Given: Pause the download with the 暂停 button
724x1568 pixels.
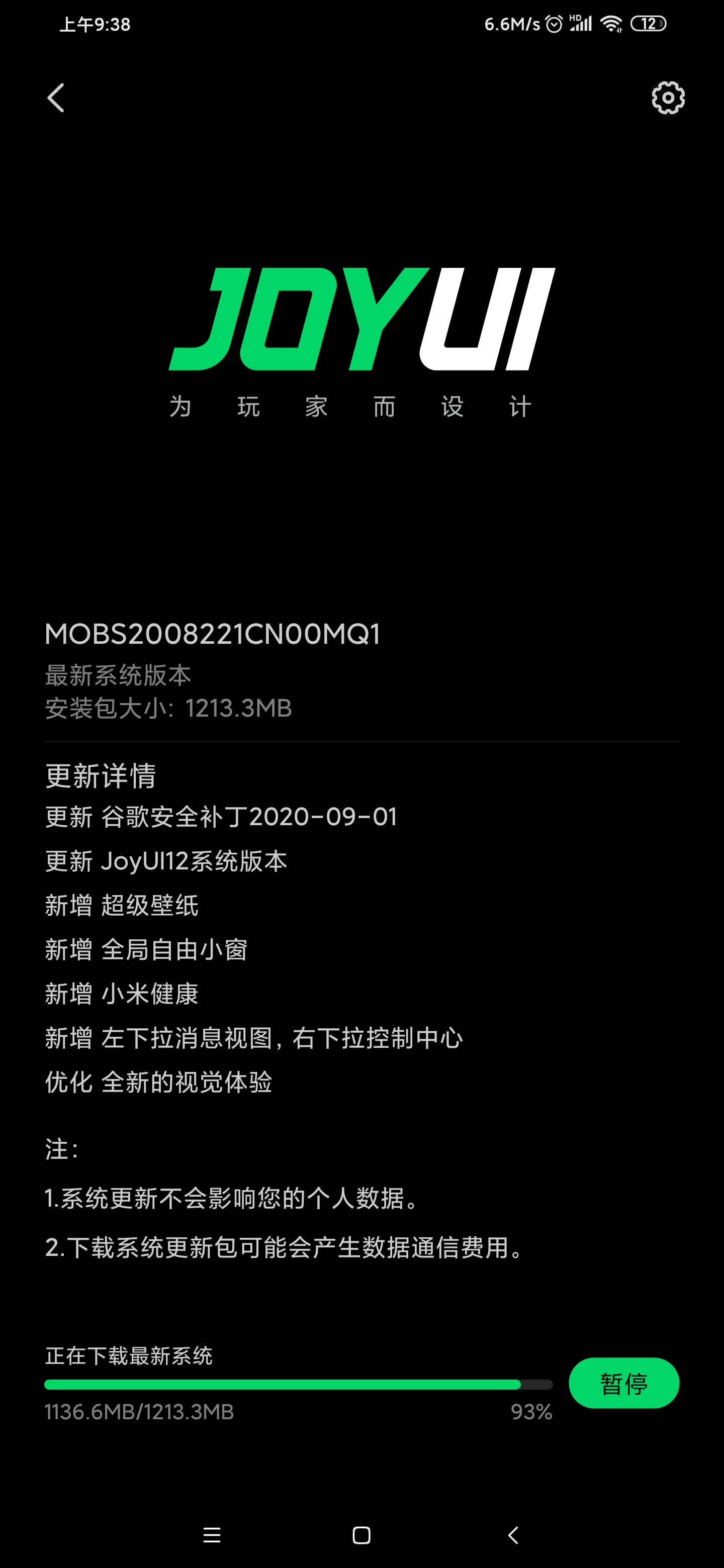Looking at the screenshot, I should (x=623, y=1383).
